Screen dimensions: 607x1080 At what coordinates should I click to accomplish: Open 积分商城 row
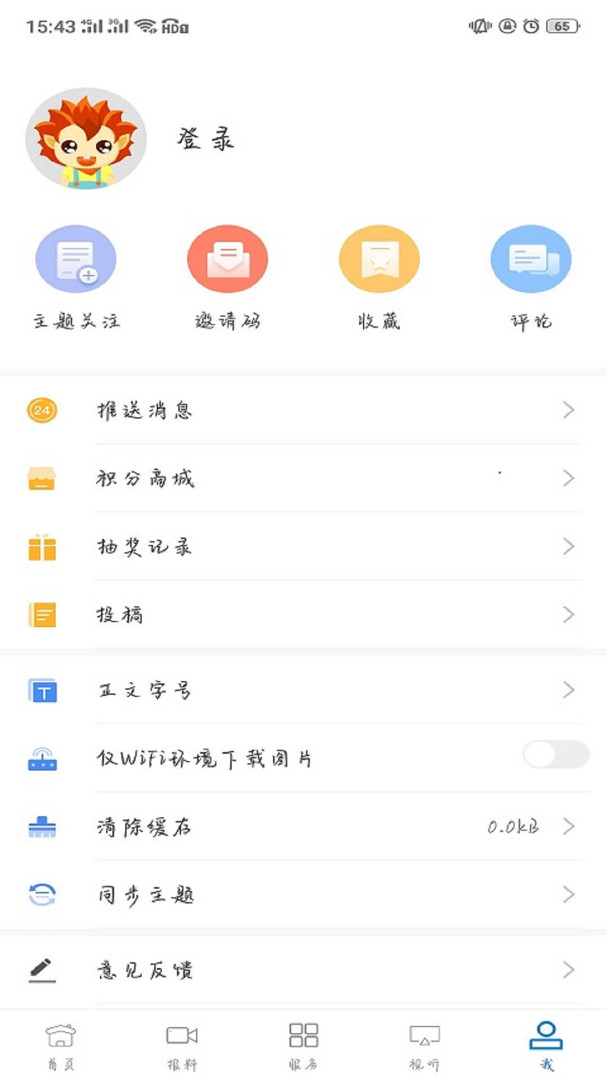pos(303,478)
